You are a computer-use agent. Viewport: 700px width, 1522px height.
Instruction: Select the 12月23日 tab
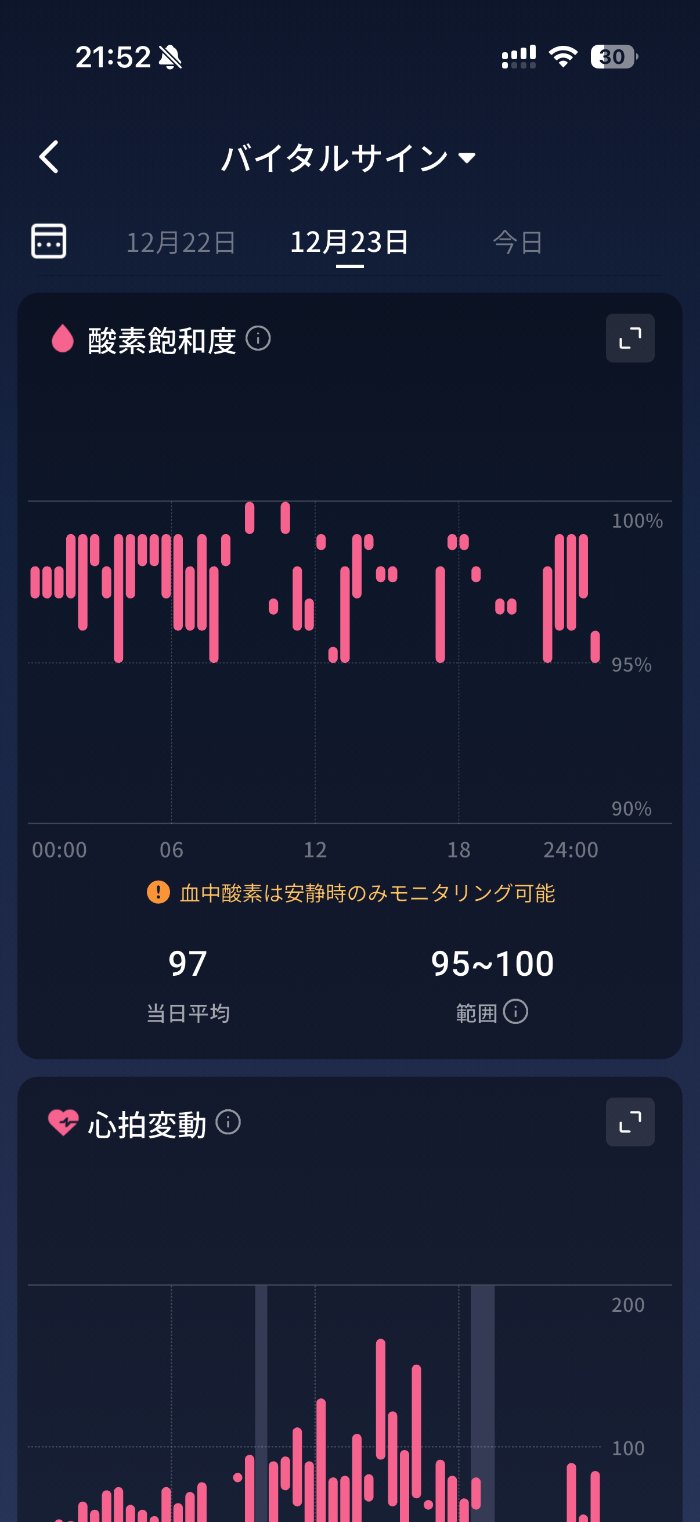[x=349, y=242]
